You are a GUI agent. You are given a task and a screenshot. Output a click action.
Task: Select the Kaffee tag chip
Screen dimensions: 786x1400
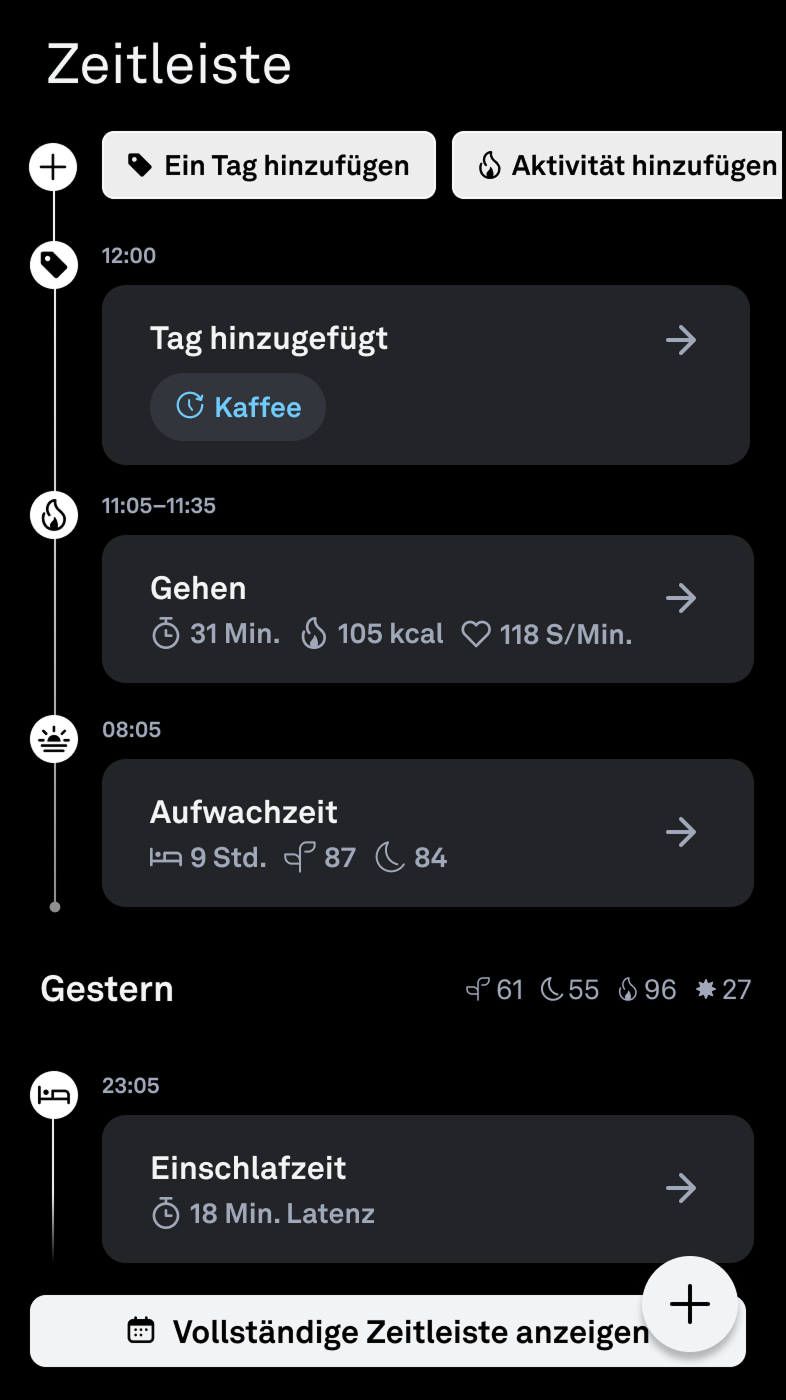238,407
